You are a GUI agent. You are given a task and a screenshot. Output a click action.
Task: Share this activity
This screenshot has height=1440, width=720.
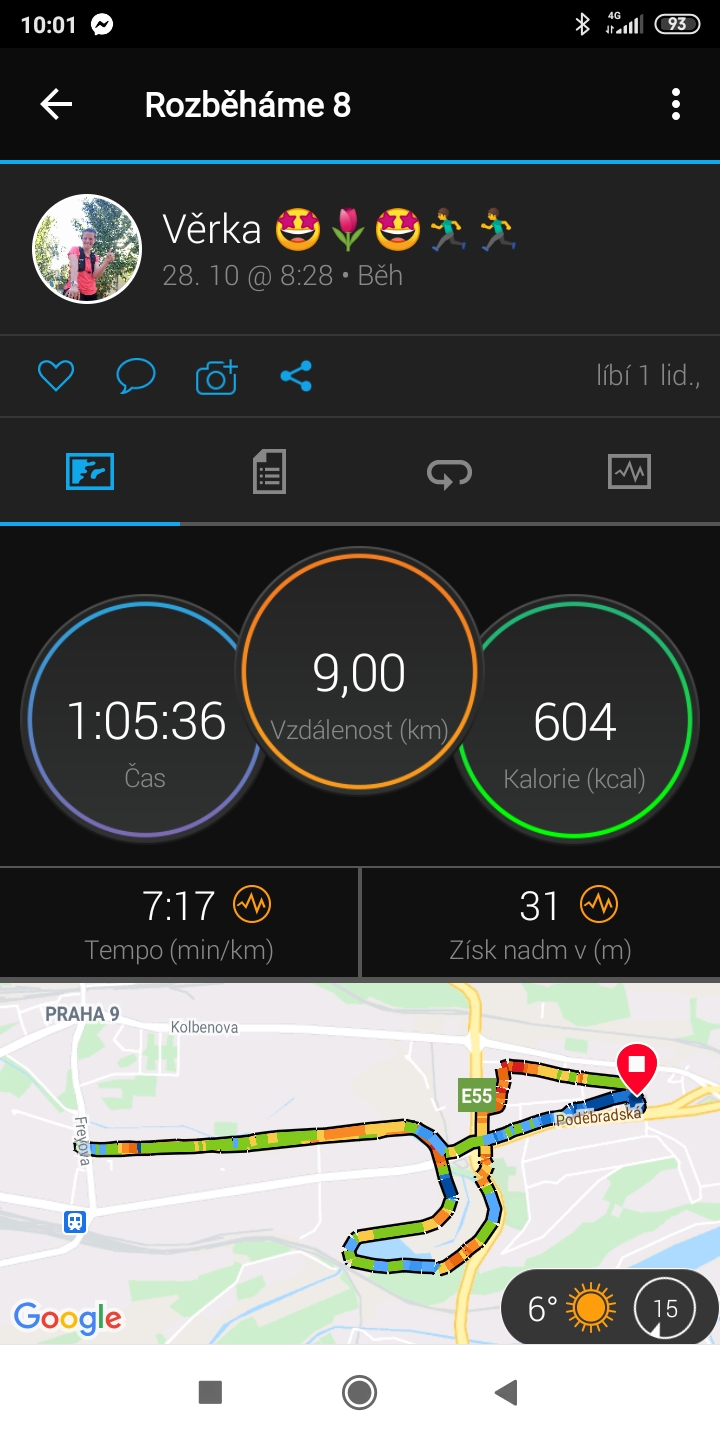296,376
